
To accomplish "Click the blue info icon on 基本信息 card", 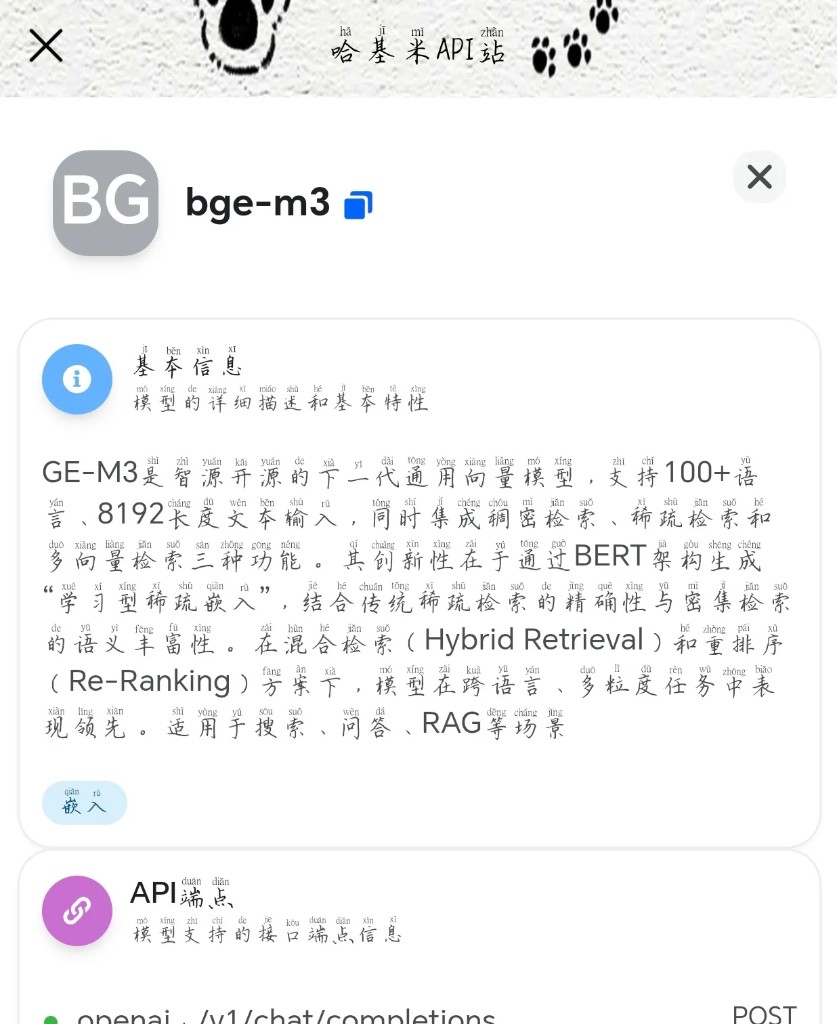I will pyautogui.click(x=77, y=379).
